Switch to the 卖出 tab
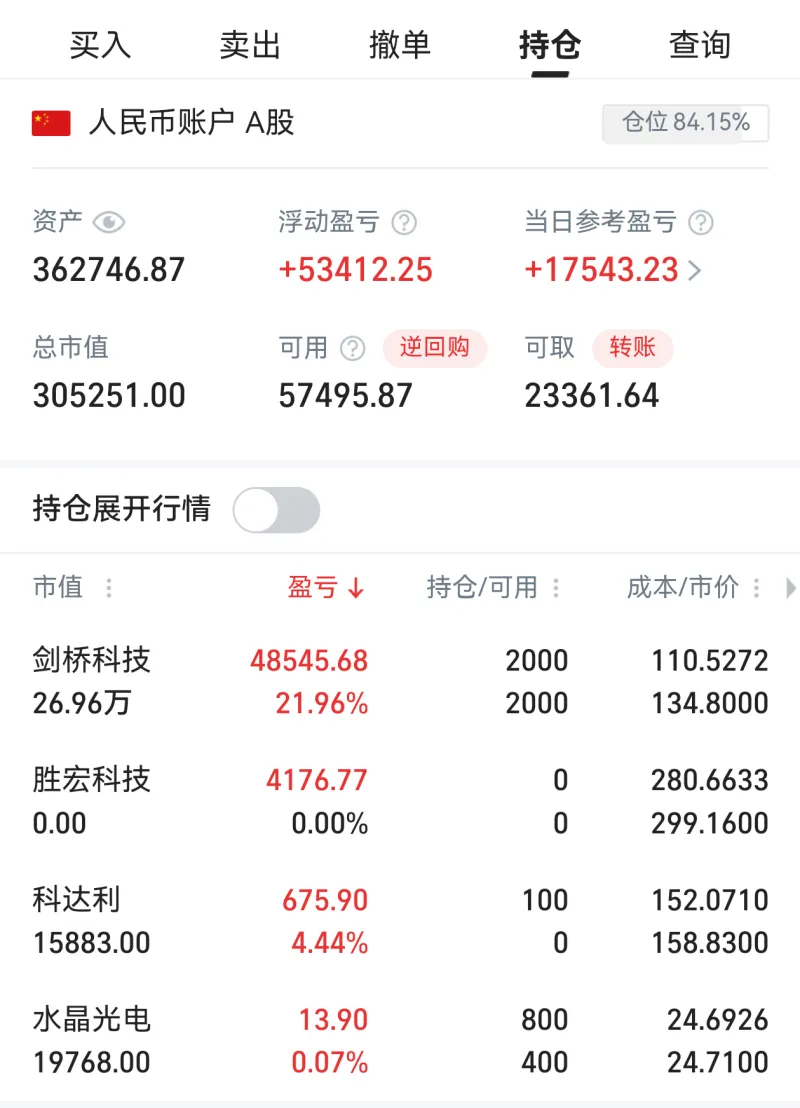This screenshot has width=800, height=1108. point(250,45)
